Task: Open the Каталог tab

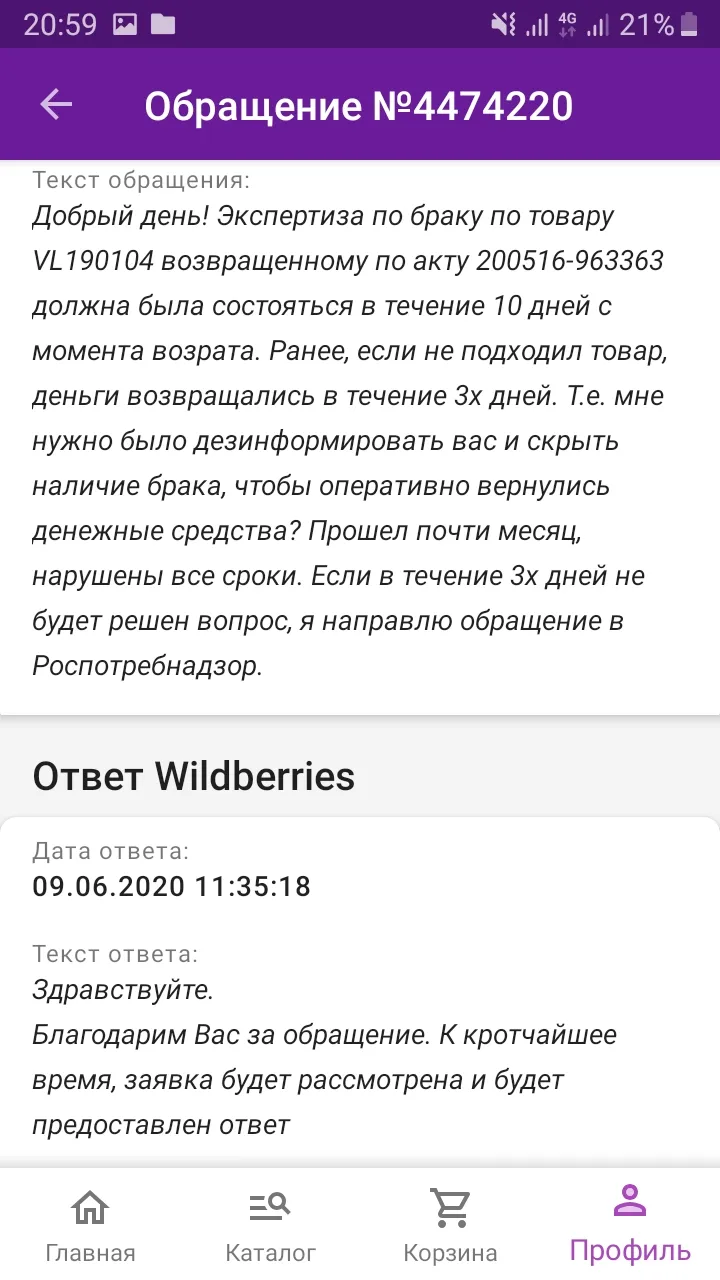Action: click(270, 1225)
